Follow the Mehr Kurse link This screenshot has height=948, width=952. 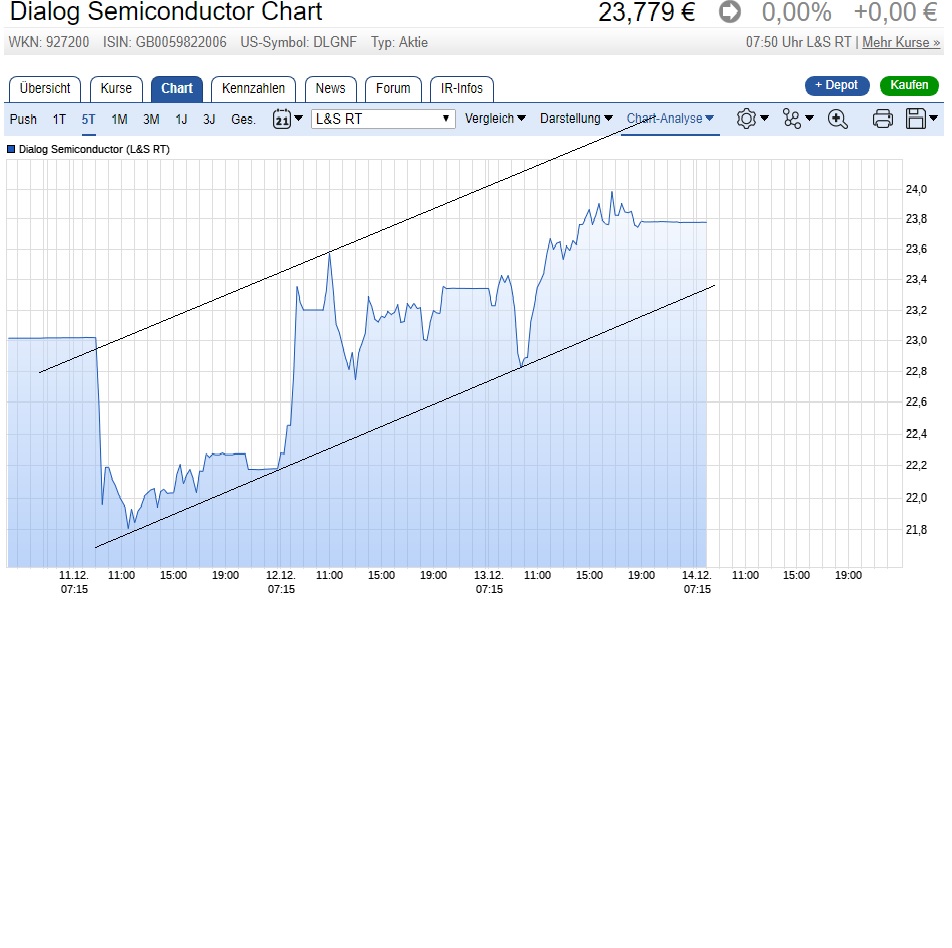901,43
